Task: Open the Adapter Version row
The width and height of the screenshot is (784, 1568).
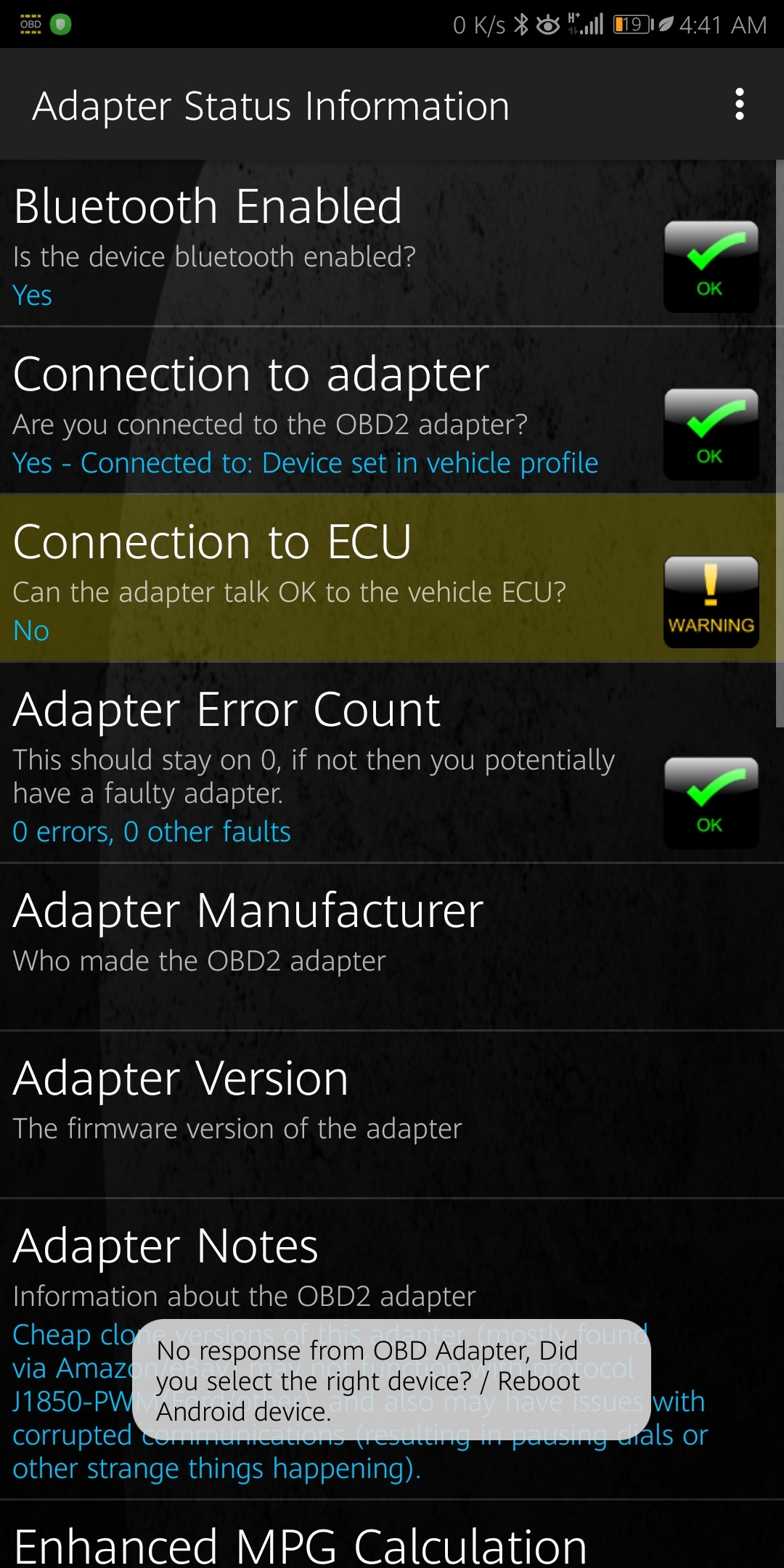Action: (x=388, y=1115)
